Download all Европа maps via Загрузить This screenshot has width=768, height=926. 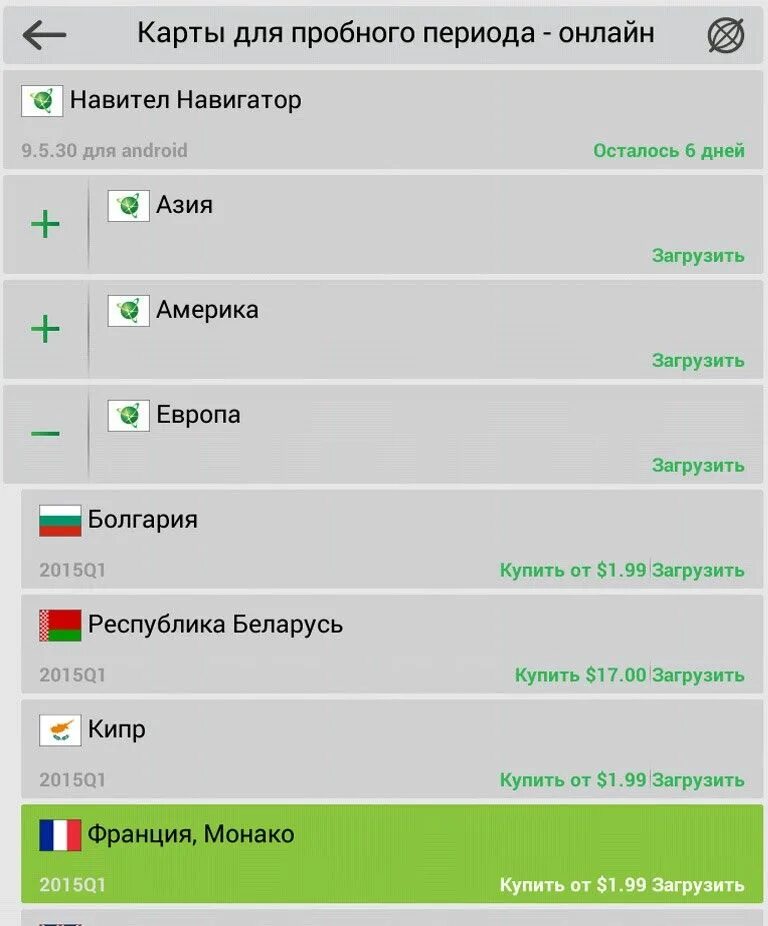pyautogui.click(x=698, y=465)
